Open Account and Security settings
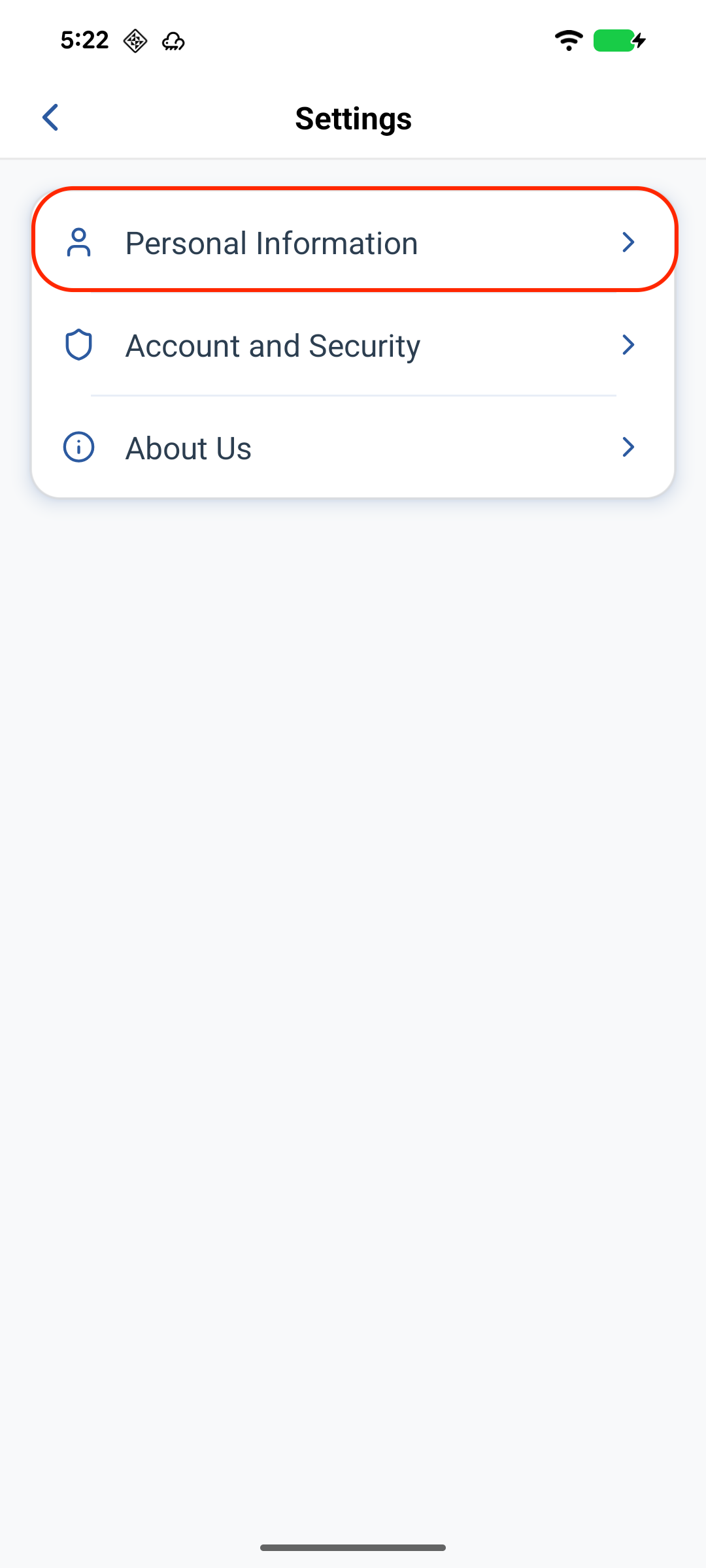 [x=353, y=345]
